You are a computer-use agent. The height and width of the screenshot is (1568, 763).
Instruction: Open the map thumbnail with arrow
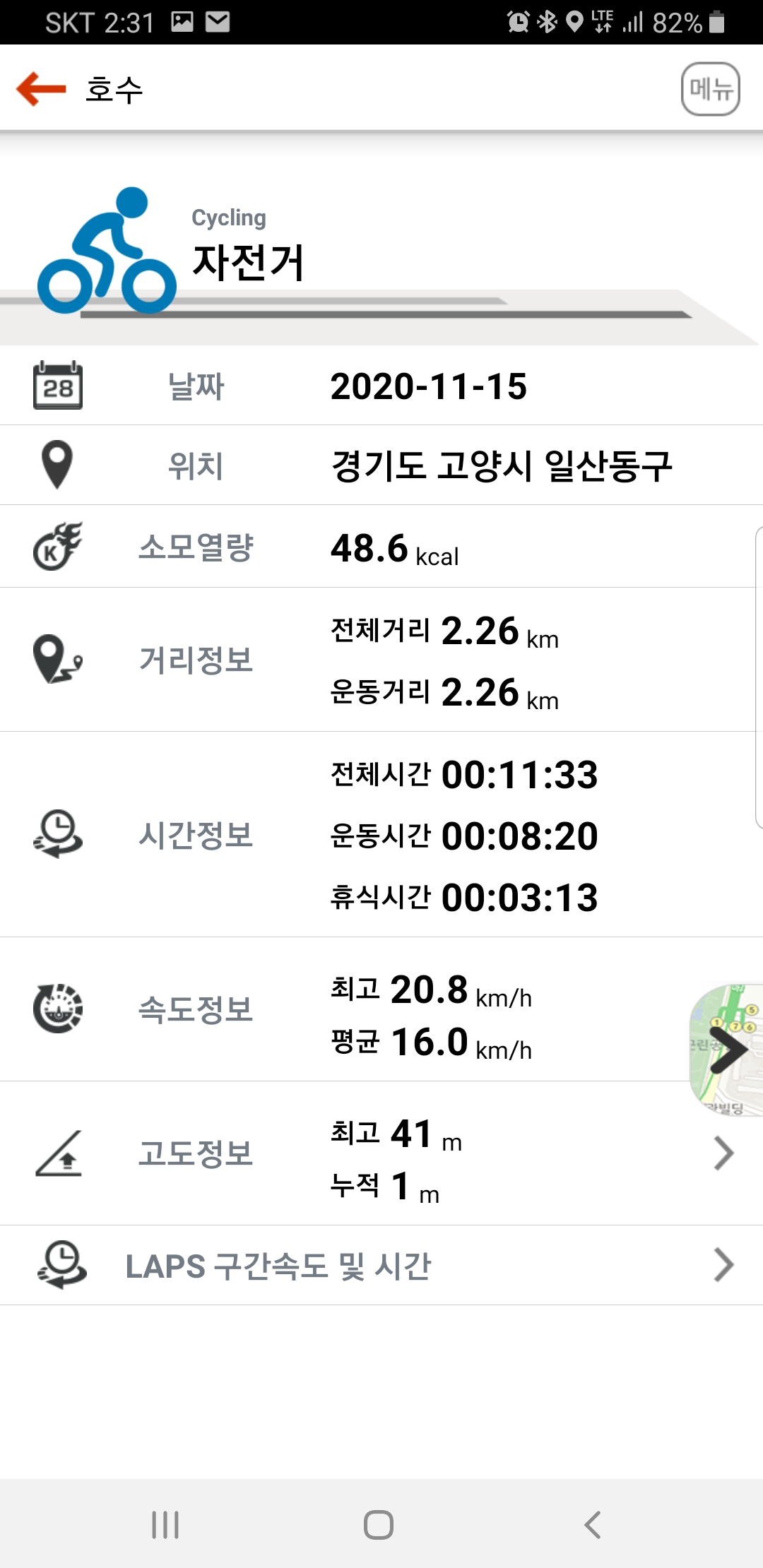[x=726, y=1050]
